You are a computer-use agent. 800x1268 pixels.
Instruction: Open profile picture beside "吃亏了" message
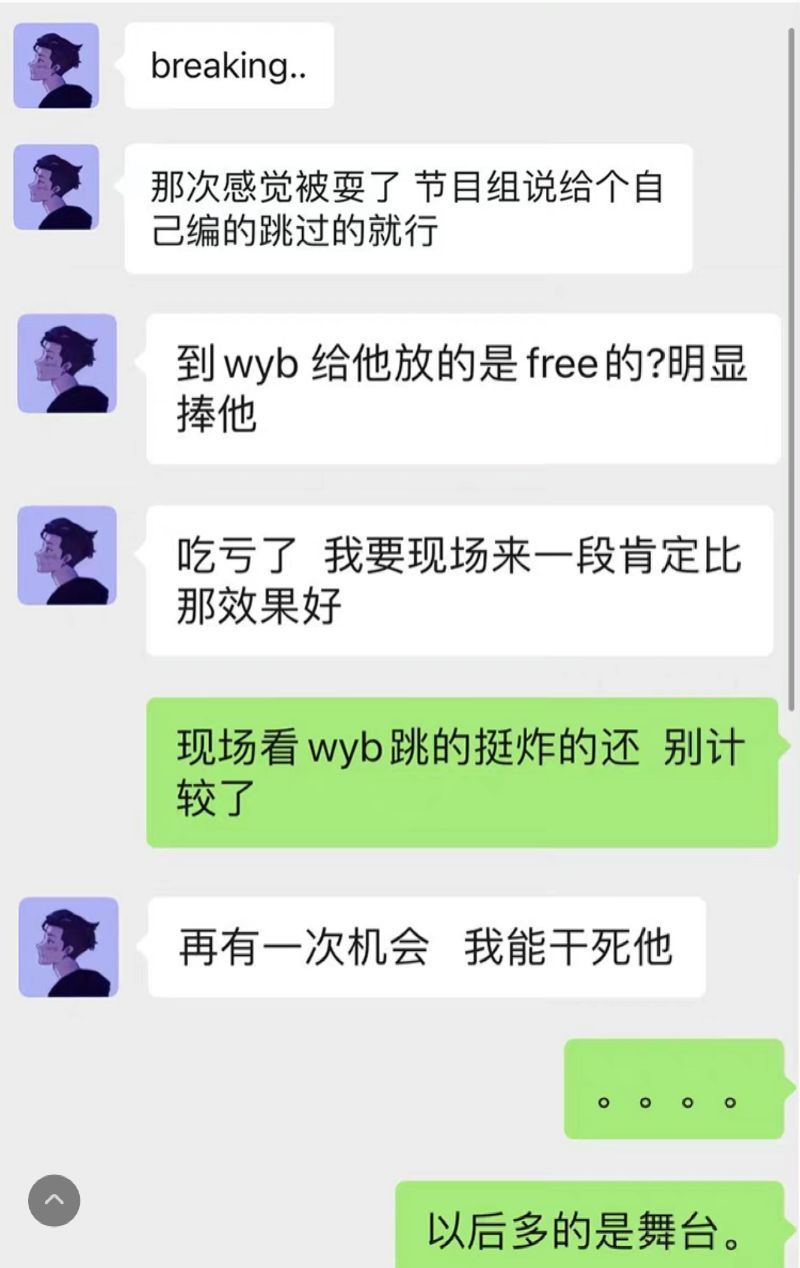click(67, 554)
